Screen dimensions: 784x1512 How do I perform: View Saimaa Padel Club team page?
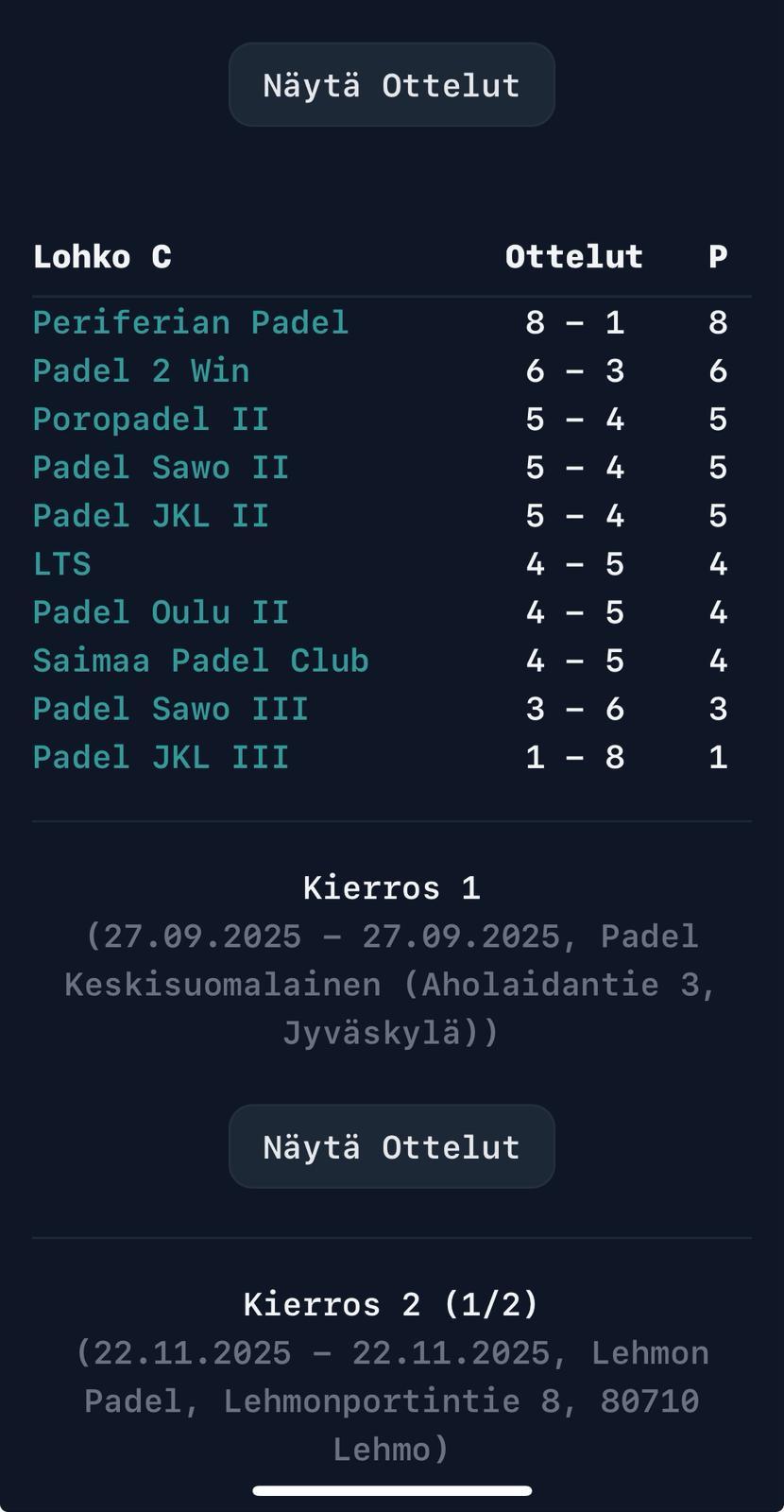click(200, 660)
